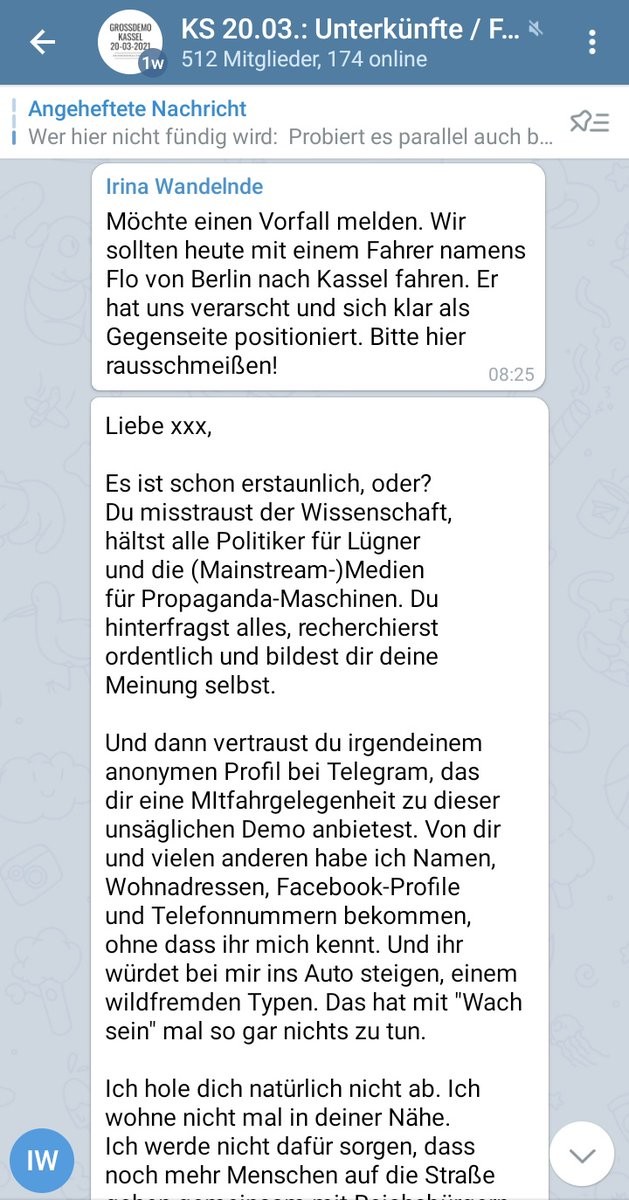The width and height of the screenshot is (629, 1200).
Task: Go back to the chat list
Action: click(x=42, y=42)
